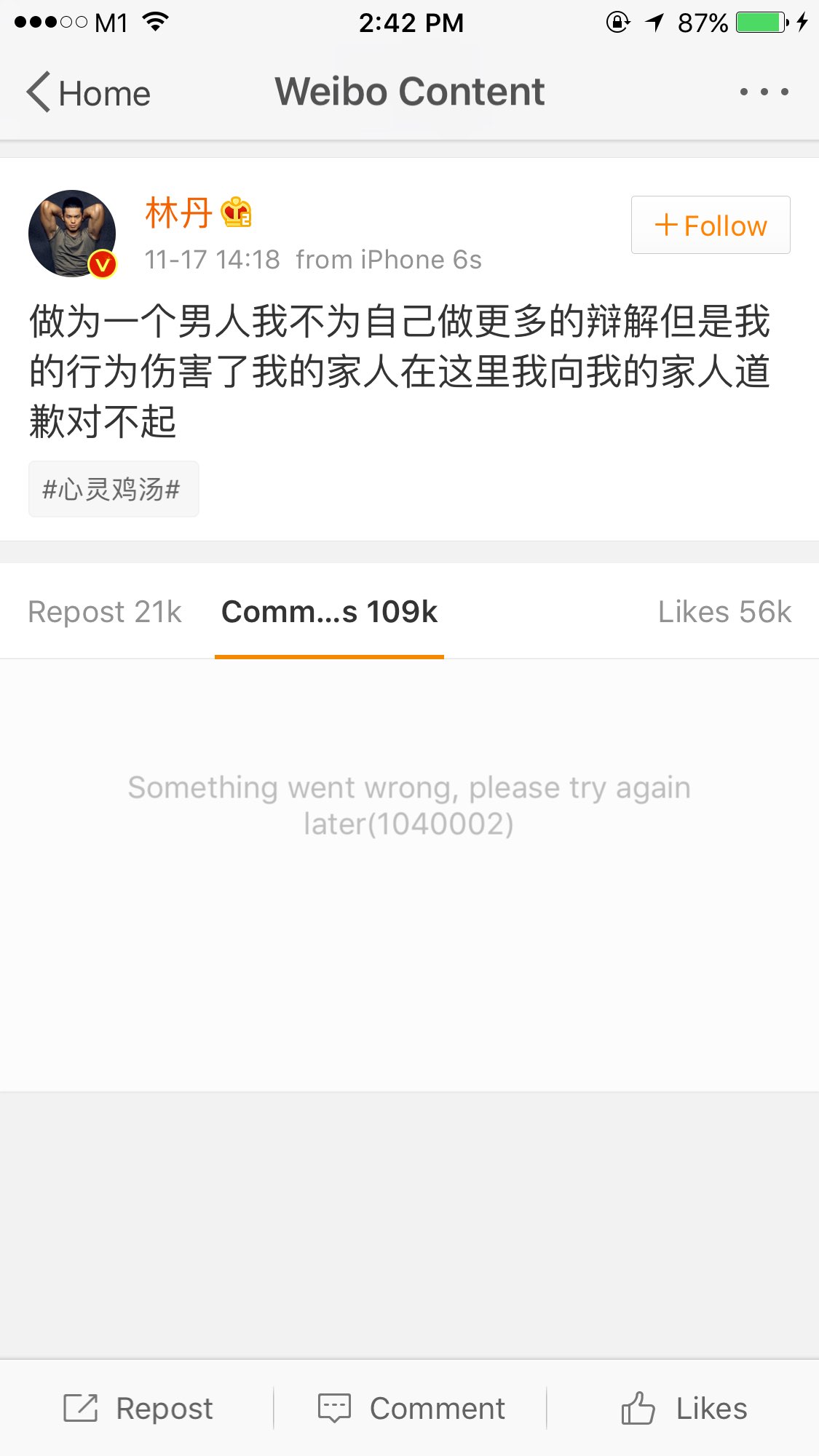Go back to Home
The image size is (819, 1456).
point(89,93)
